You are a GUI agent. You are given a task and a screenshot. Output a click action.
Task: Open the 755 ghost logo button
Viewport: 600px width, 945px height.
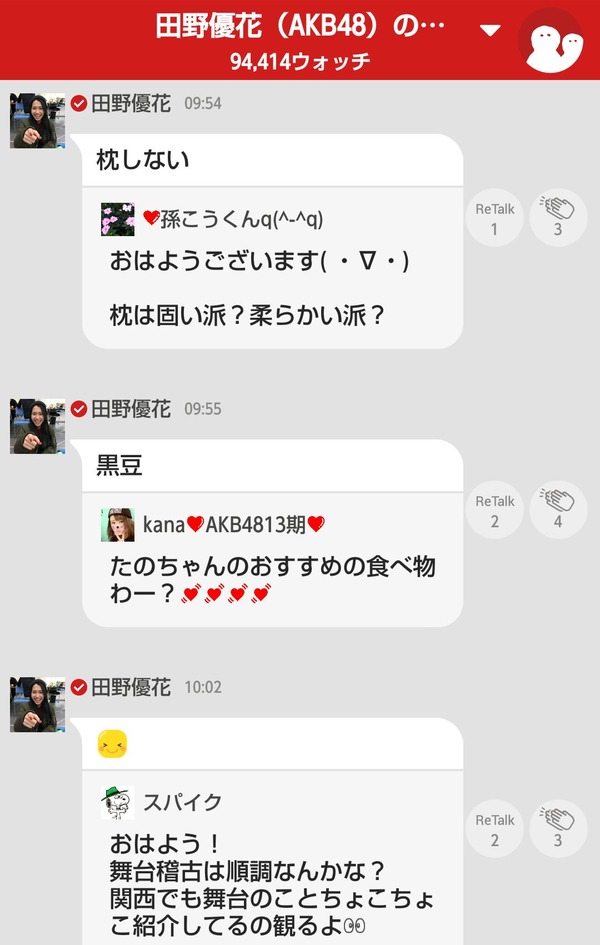tap(551, 40)
